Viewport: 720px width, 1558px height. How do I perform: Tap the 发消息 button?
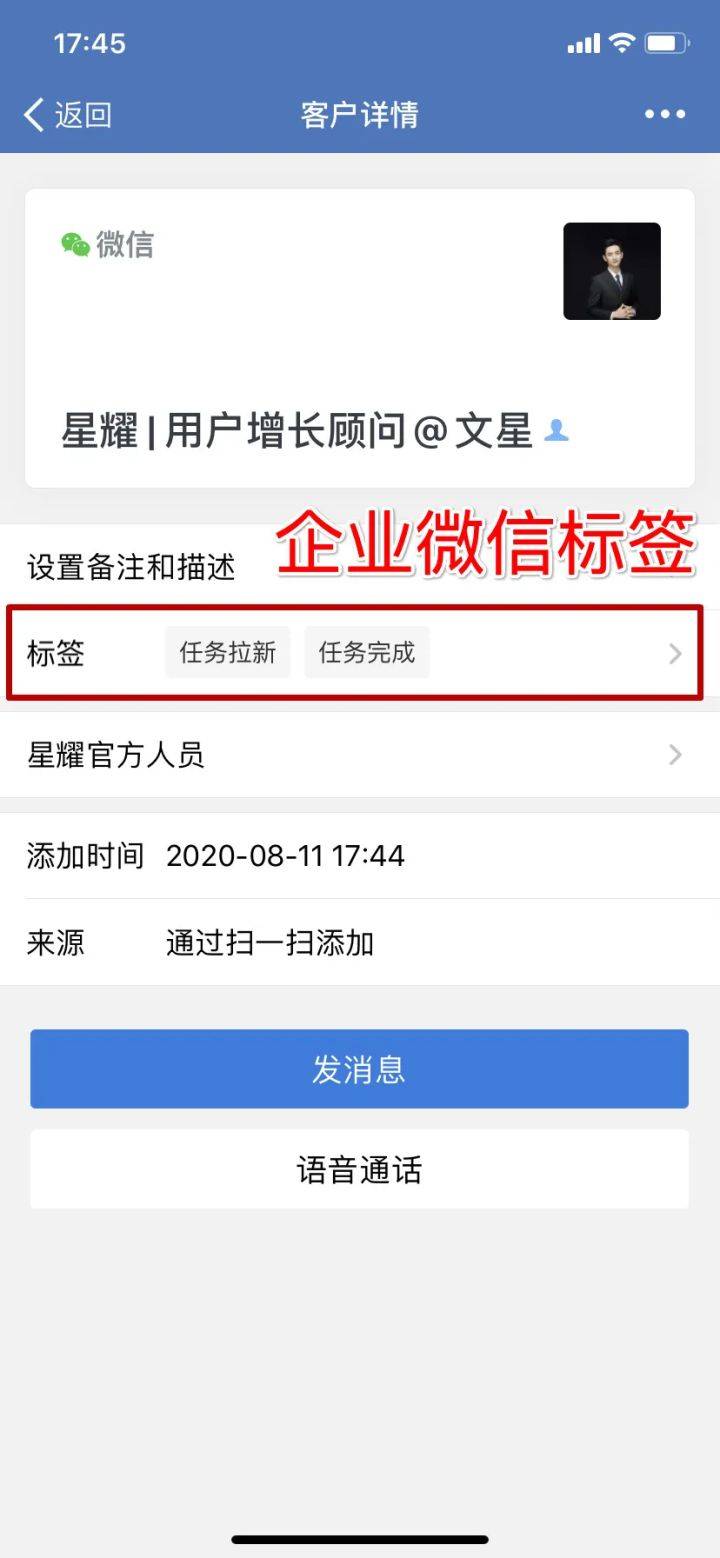(359, 1069)
